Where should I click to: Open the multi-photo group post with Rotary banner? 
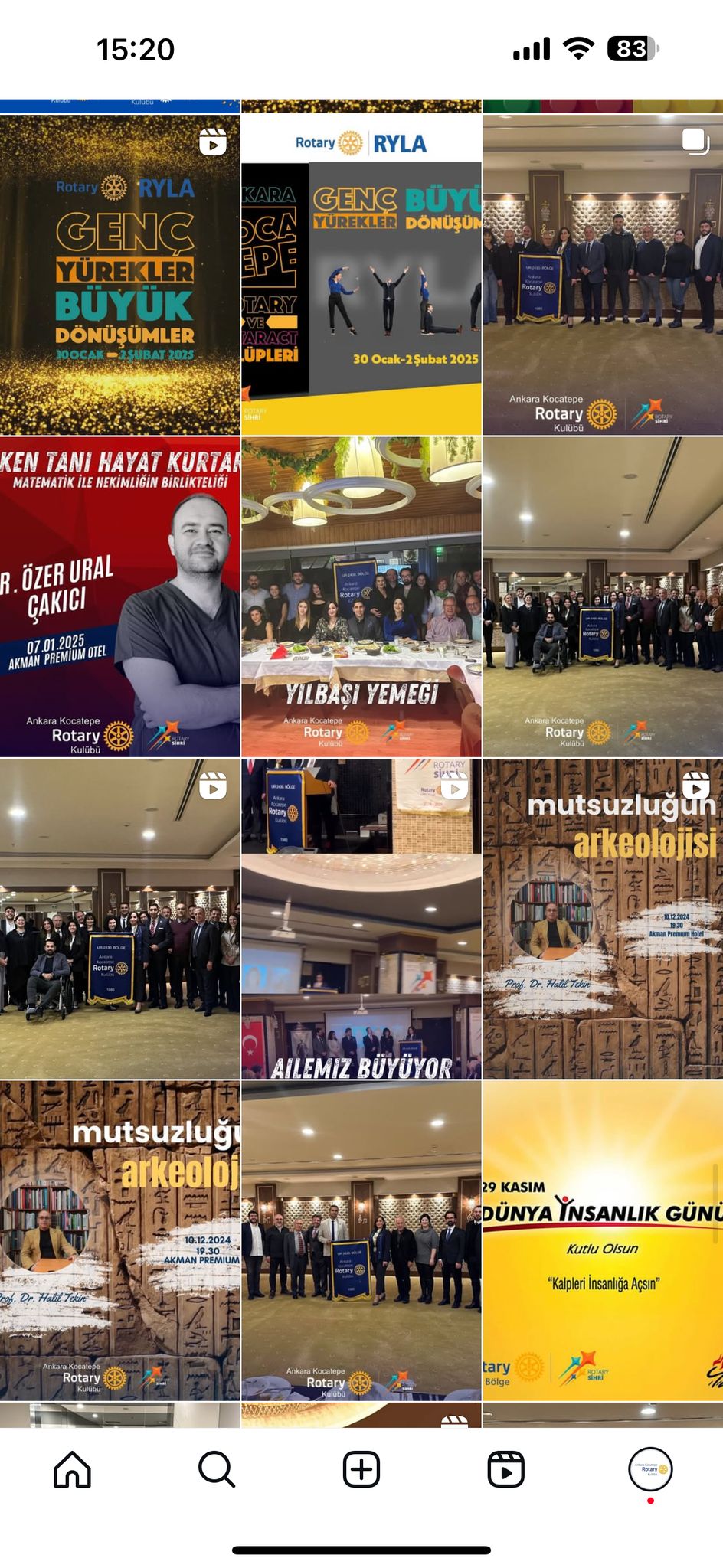[x=603, y=275]
